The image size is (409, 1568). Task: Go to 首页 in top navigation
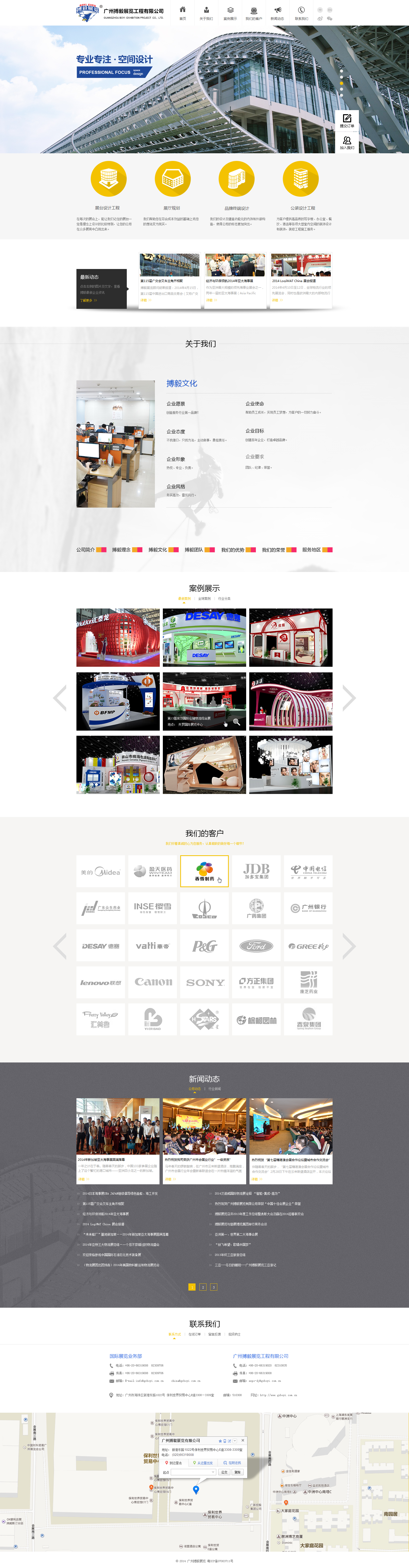[x=182, y=13]
